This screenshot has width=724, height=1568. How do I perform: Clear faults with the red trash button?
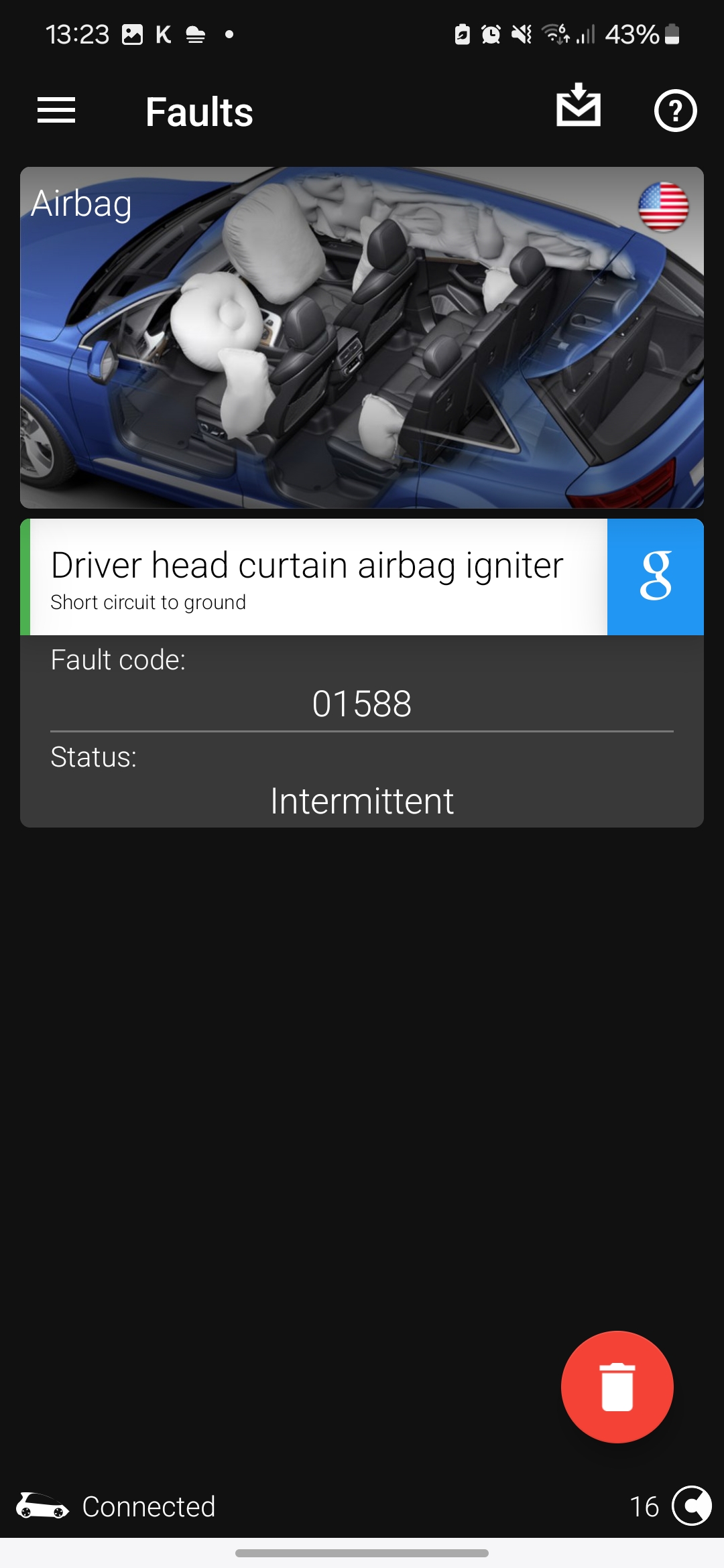pos(617,1386)
